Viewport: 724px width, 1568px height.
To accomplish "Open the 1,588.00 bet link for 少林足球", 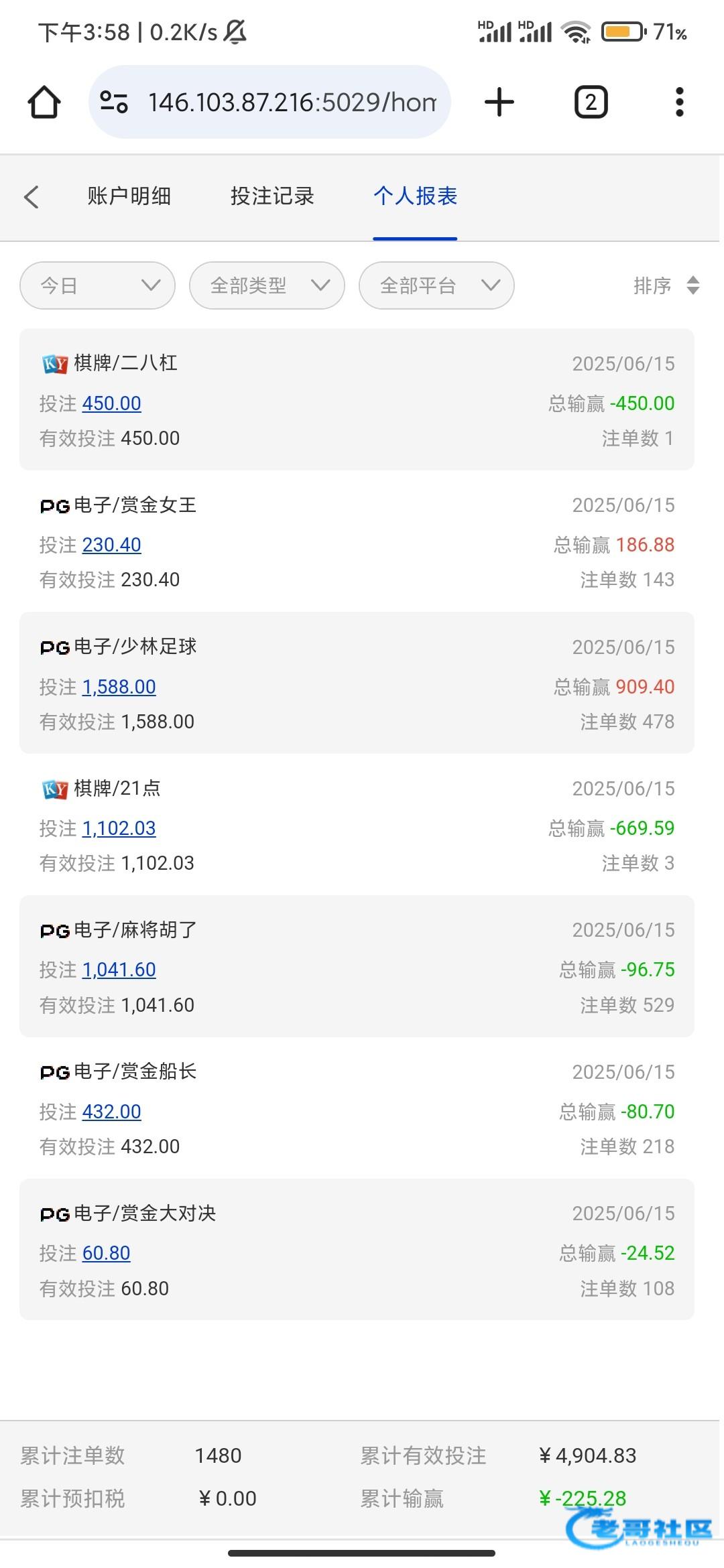I will point(119,687).
